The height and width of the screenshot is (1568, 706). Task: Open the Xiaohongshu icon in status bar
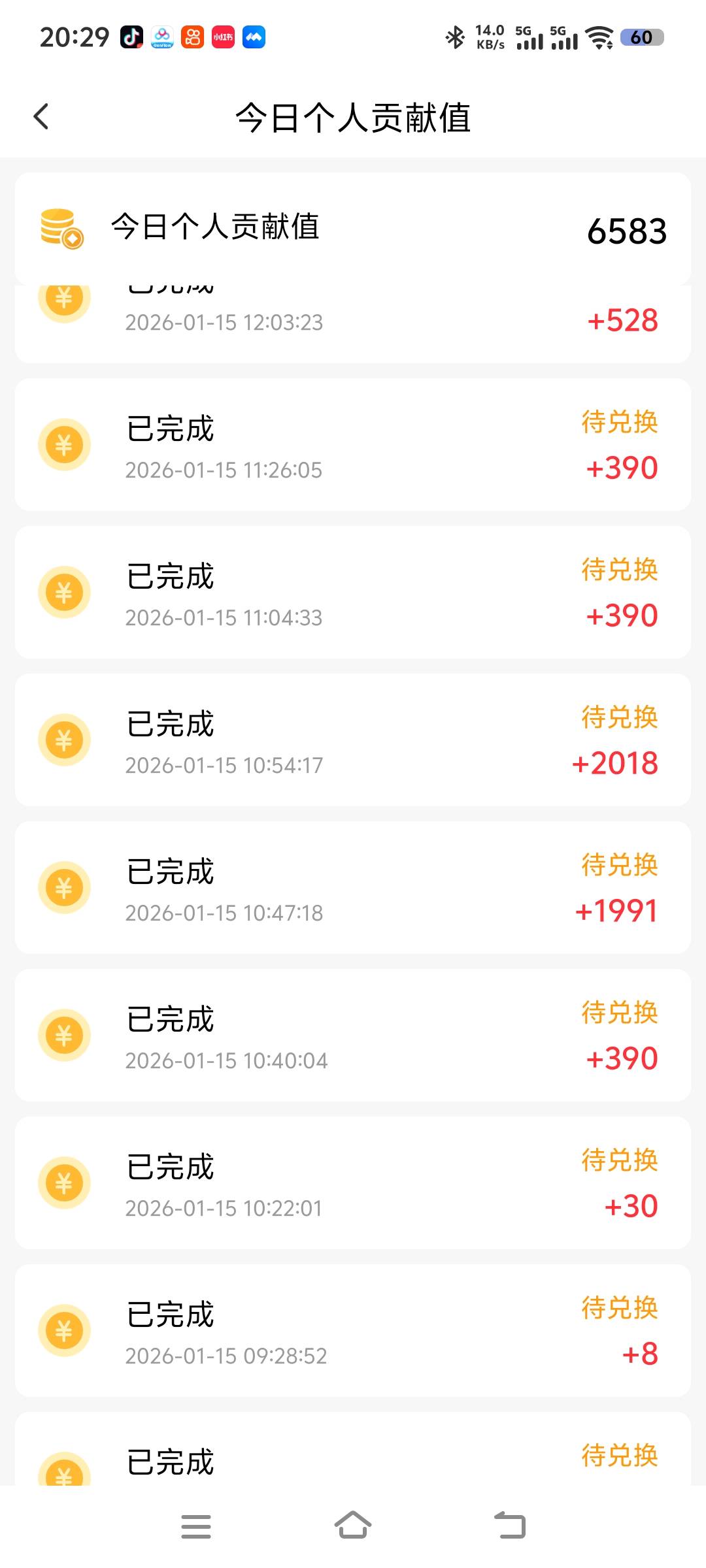coord(222,37)
